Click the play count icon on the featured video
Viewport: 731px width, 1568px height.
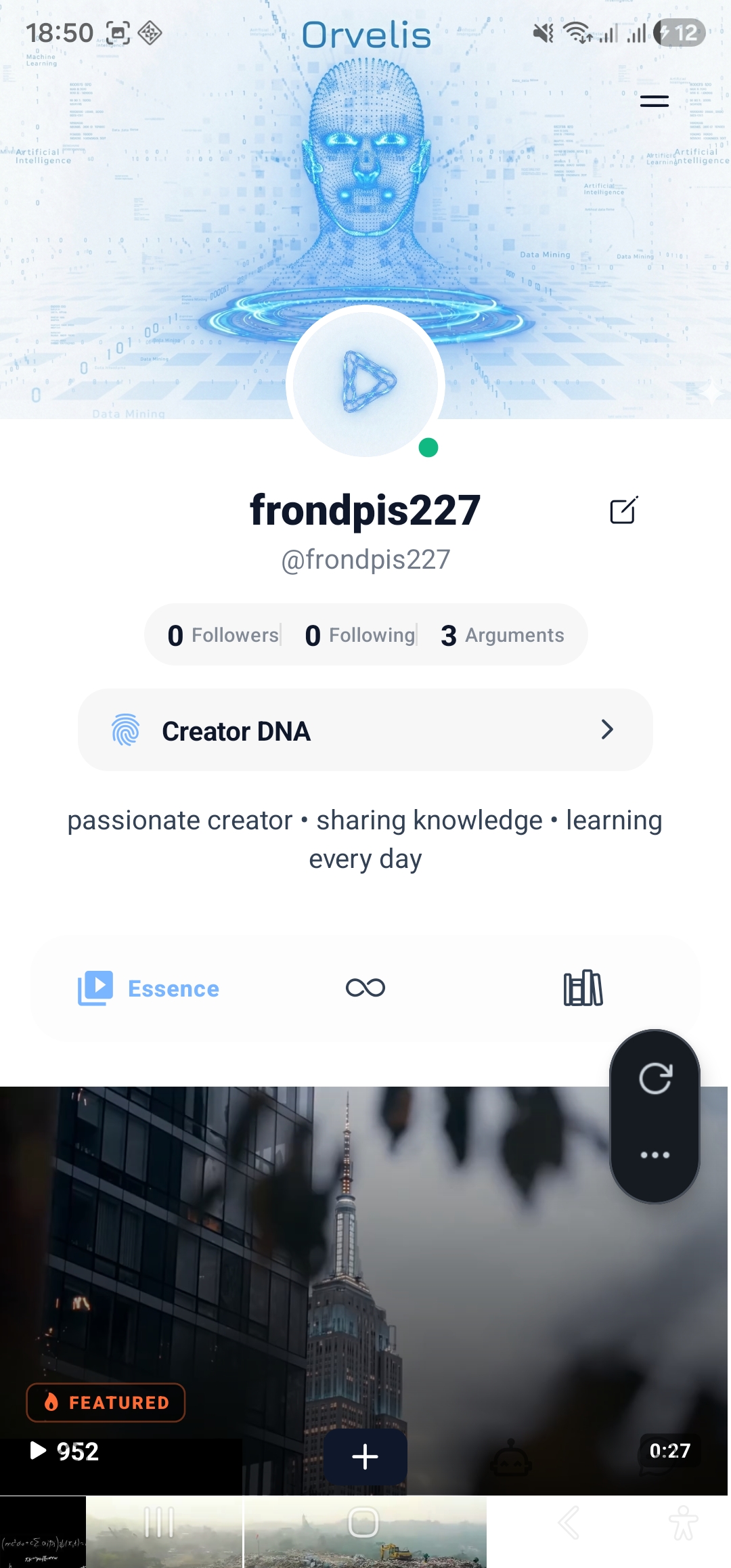pyautogui.click(x=37, y=1451)
